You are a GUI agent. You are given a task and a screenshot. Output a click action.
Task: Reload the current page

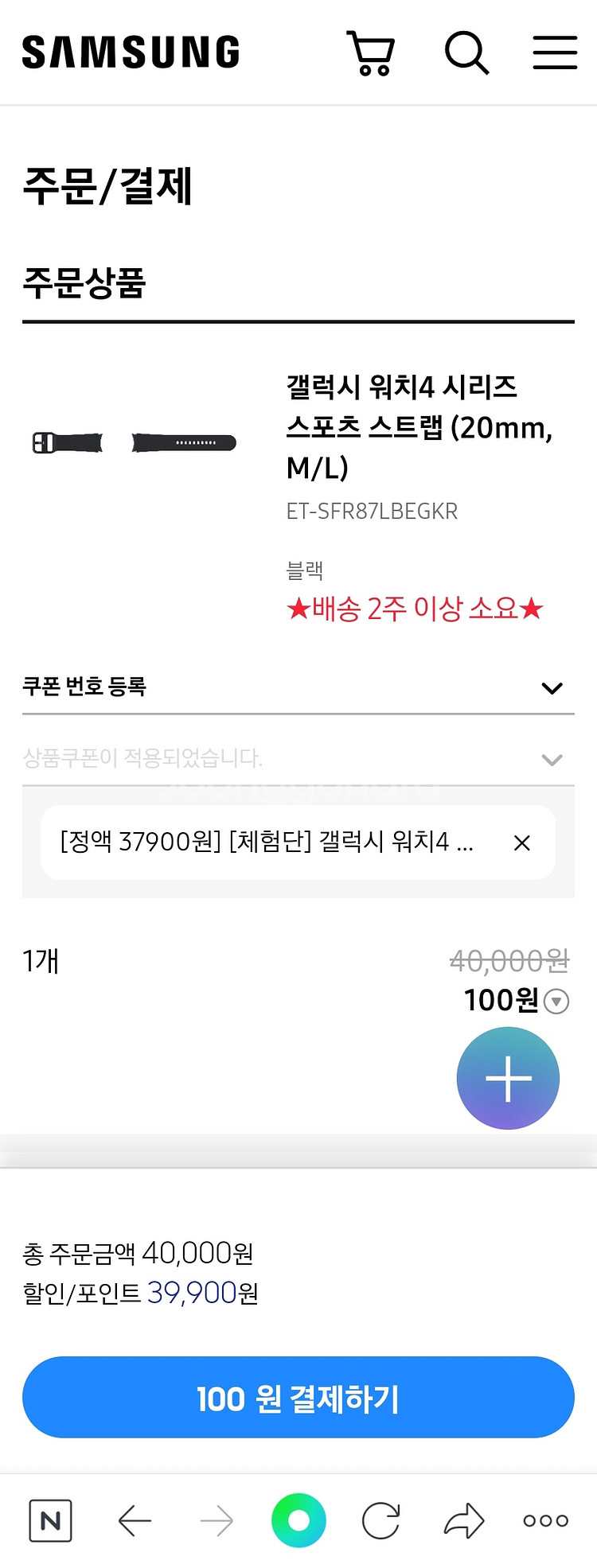pos(381,1521)
